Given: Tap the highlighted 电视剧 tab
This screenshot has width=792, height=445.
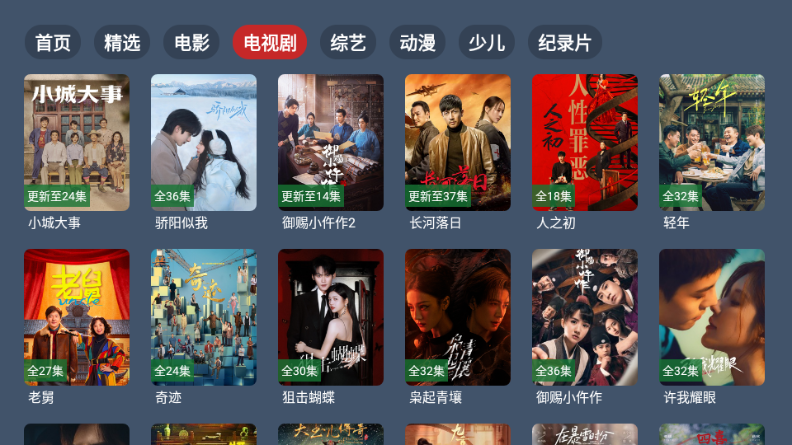Looking at the screenshot, I should (269, 43).
